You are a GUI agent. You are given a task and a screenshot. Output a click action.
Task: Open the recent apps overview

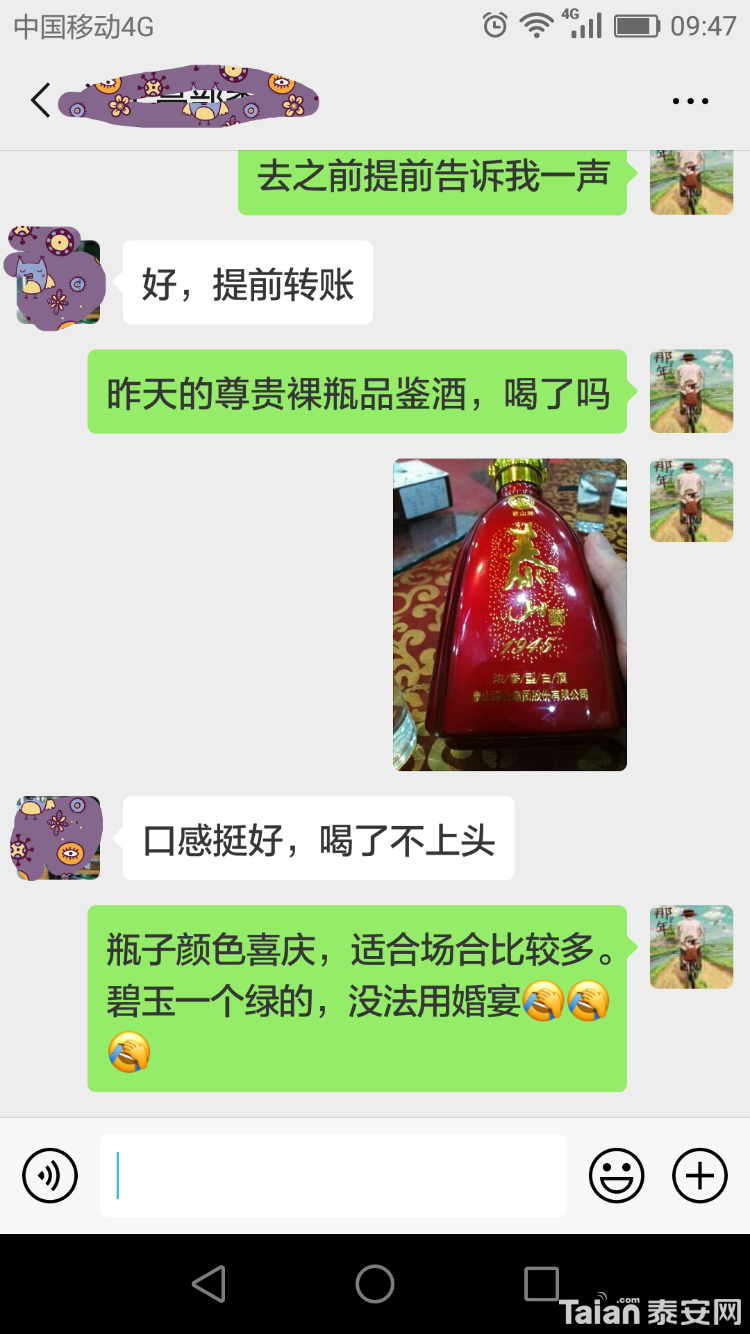tap(541, 1283)
